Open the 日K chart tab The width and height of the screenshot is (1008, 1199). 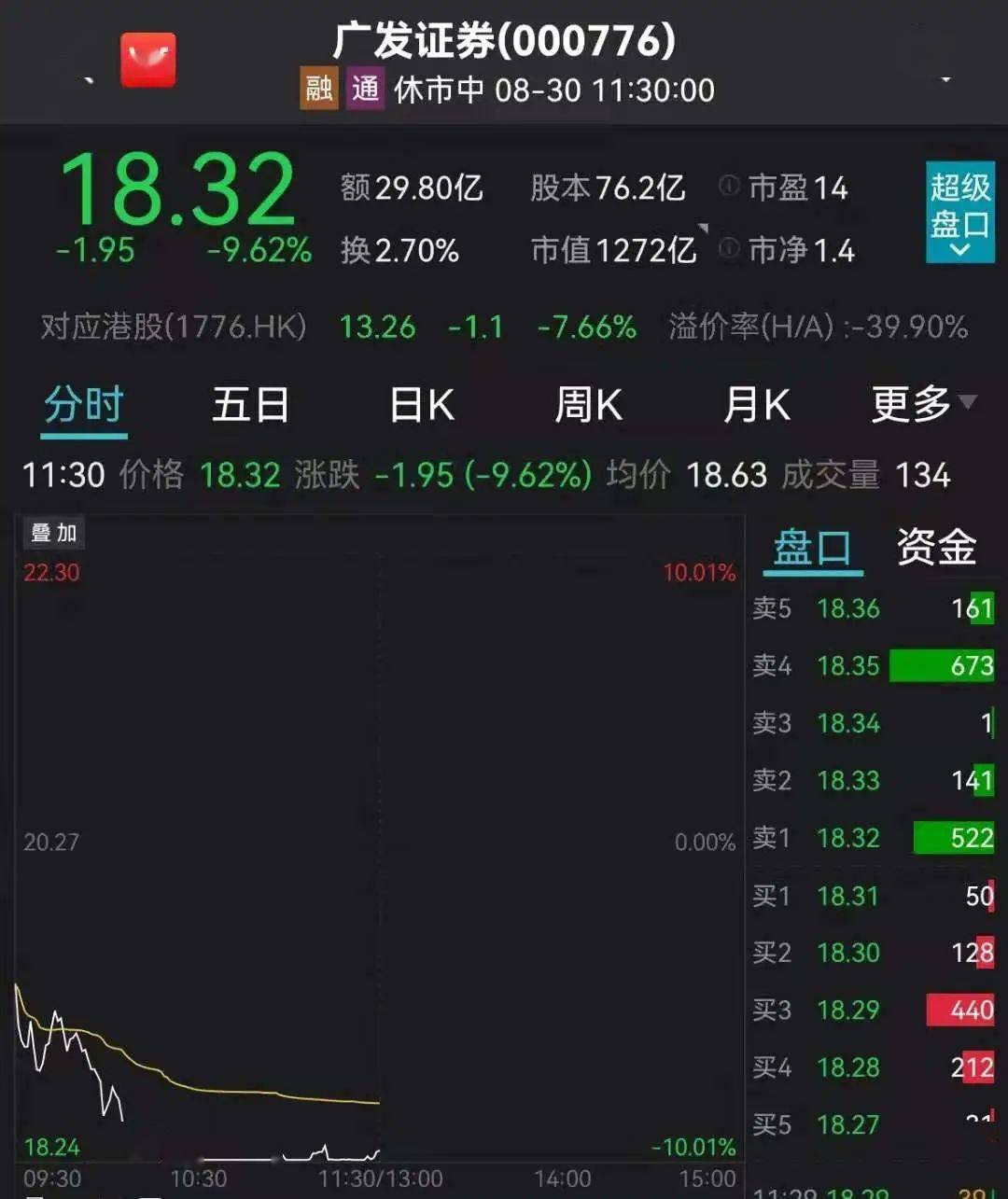pyautogui.click(x=421, y=406)
